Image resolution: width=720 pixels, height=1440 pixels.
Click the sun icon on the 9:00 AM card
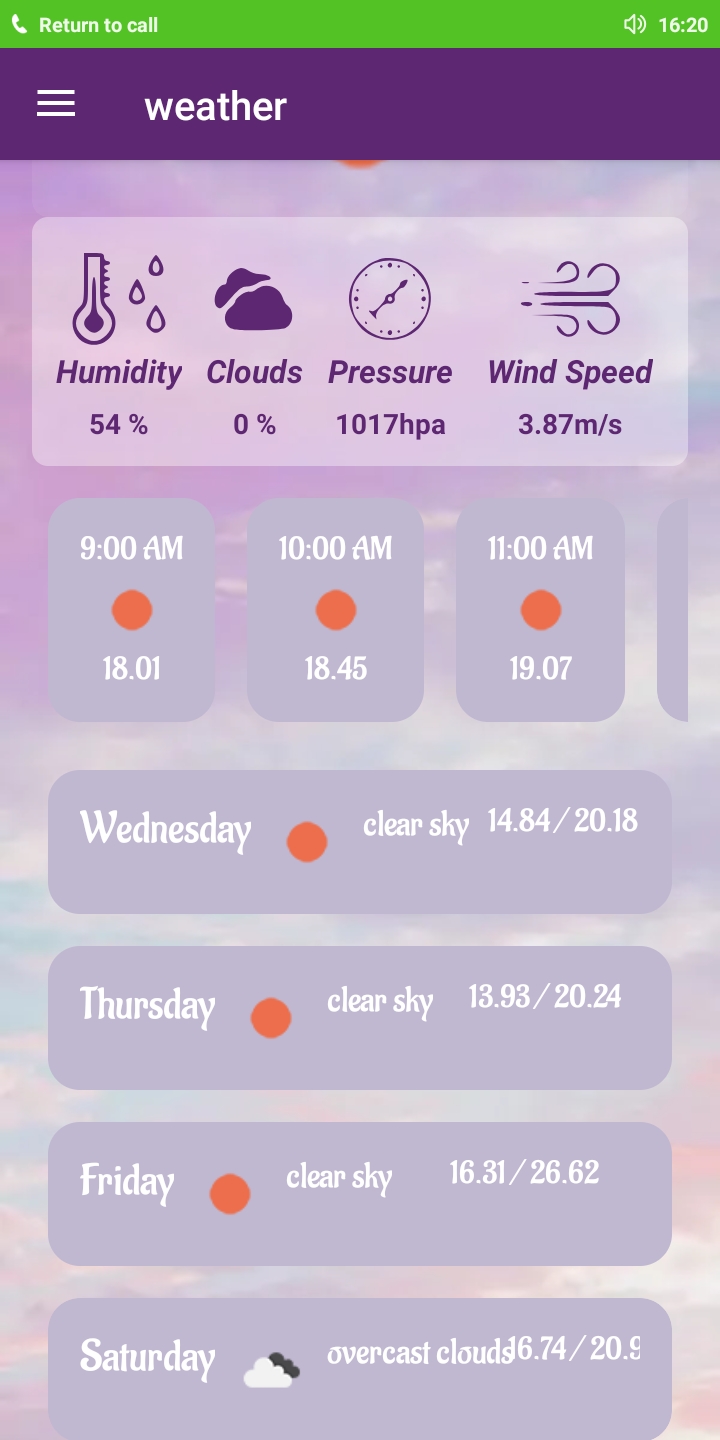click(x=131, y=609)
